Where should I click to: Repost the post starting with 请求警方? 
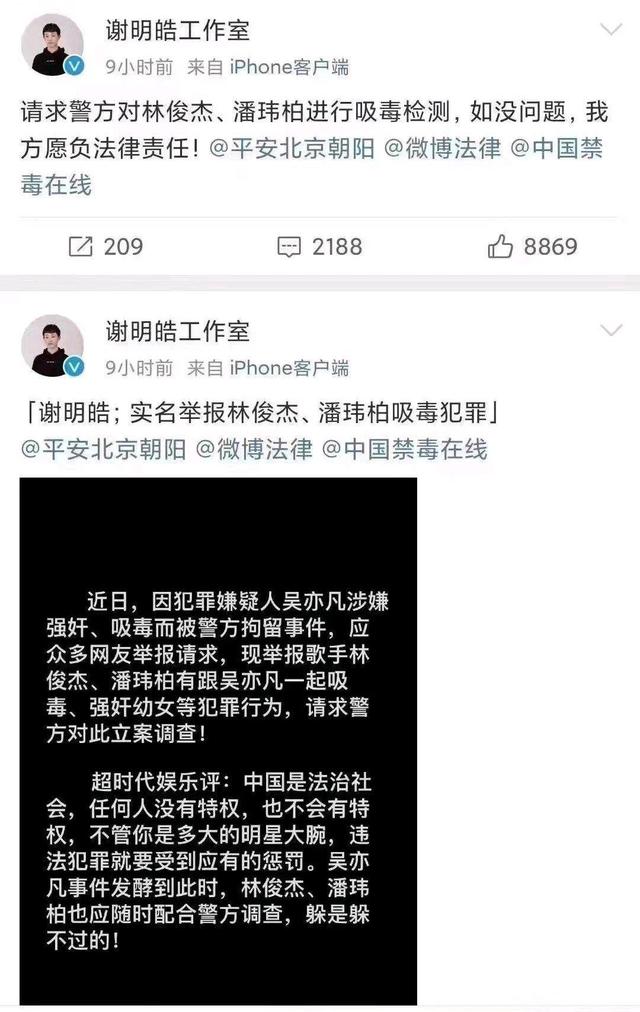click(x=106, y=246)
